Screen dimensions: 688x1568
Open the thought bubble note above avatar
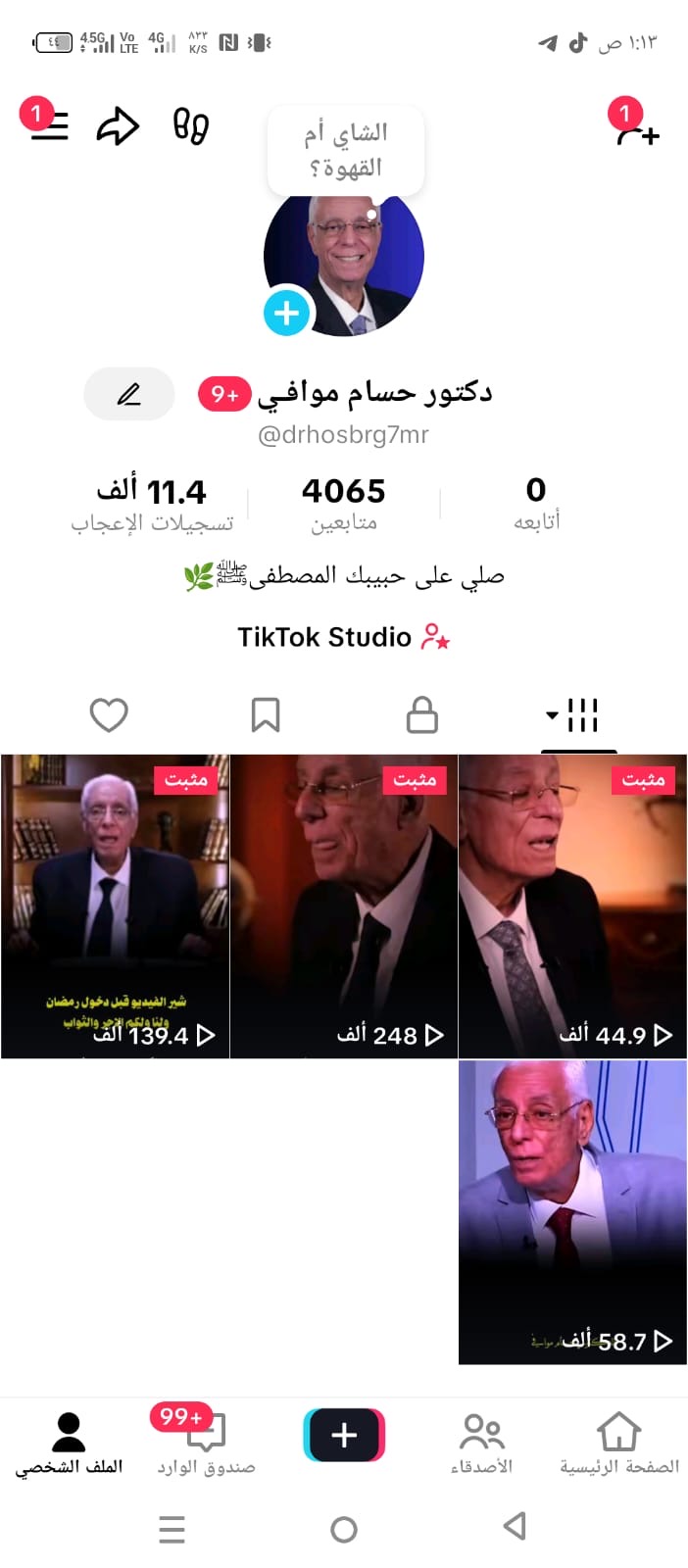(x=346, y=150)
